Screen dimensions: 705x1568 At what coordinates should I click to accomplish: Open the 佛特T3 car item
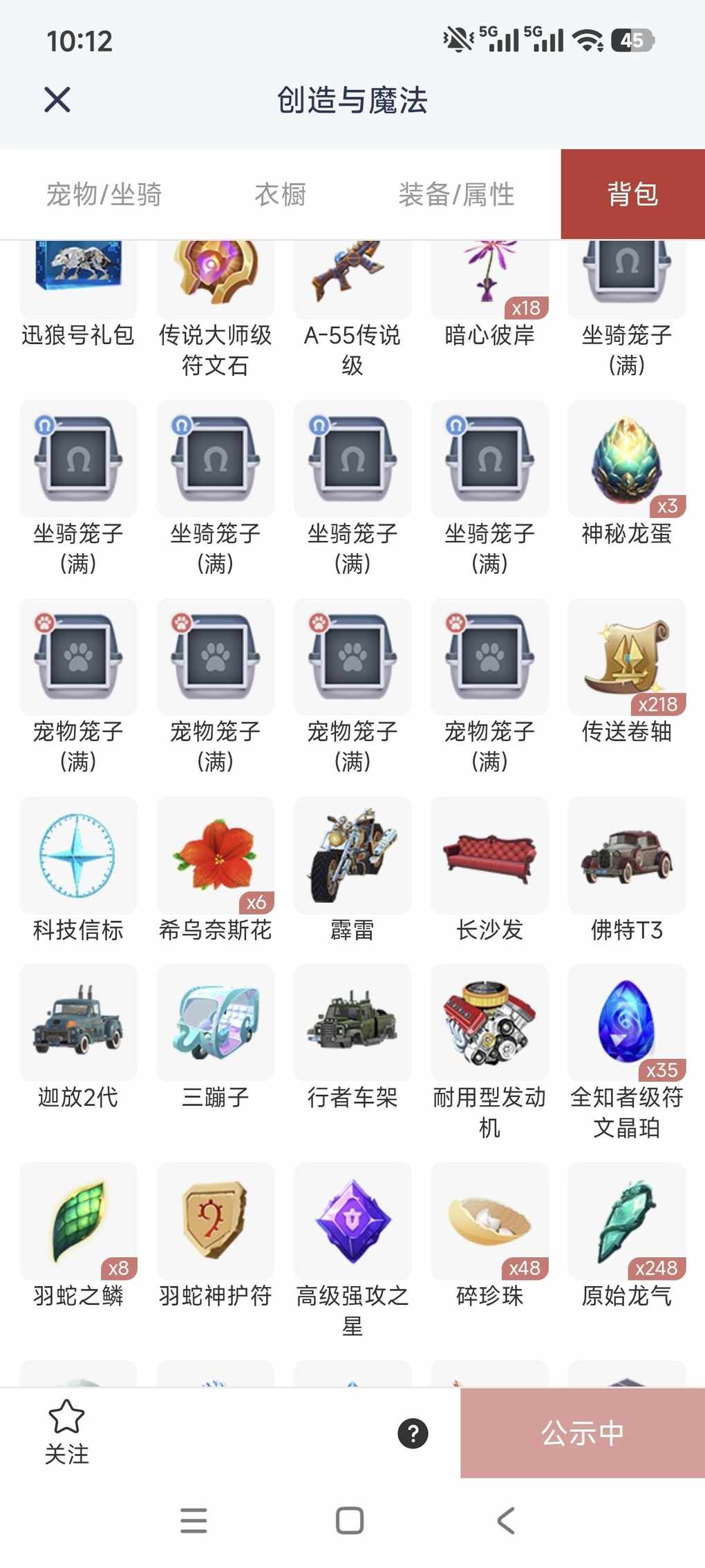[626, 855]
